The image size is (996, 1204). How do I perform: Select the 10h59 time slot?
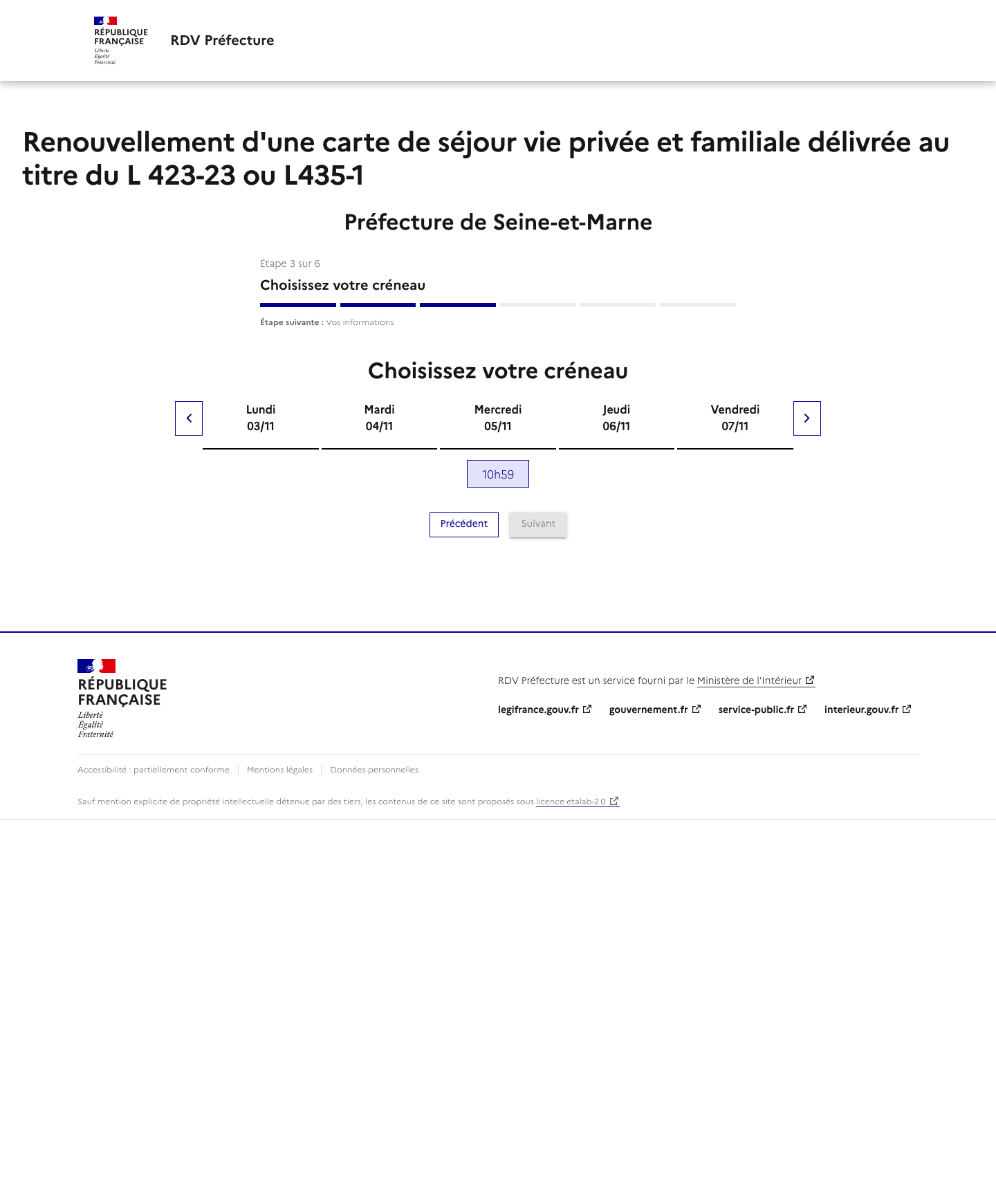click(x=498, y=474)
